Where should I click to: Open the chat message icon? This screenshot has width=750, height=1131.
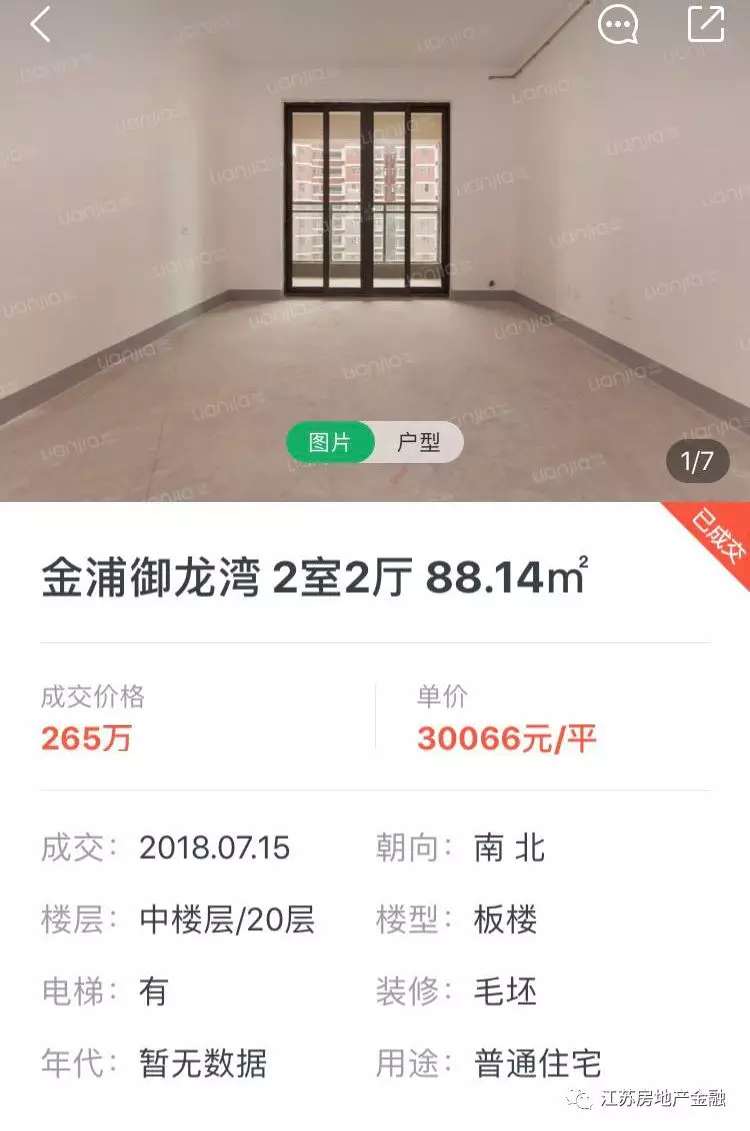point(617,25)
